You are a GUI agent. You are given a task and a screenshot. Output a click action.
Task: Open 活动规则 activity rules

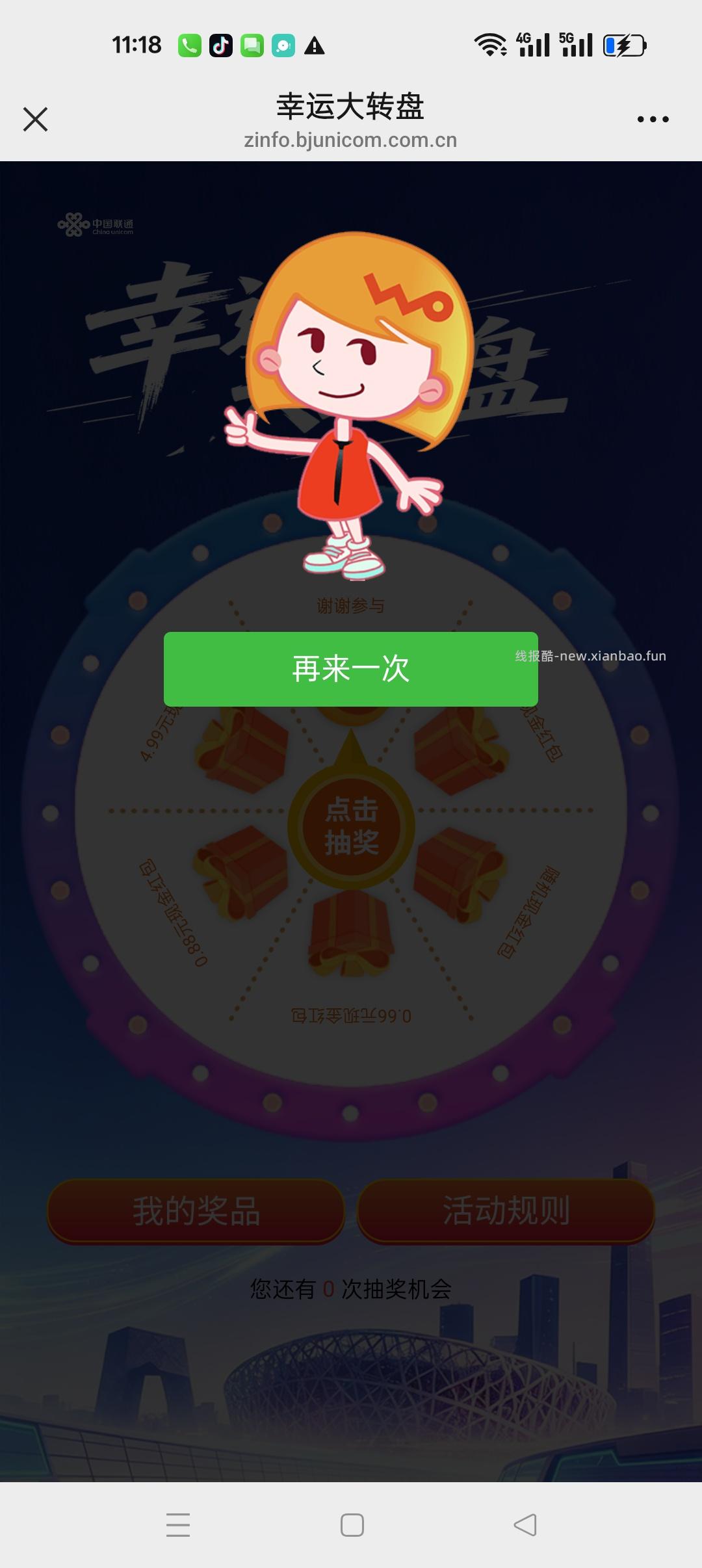(x=507, y=1210)
